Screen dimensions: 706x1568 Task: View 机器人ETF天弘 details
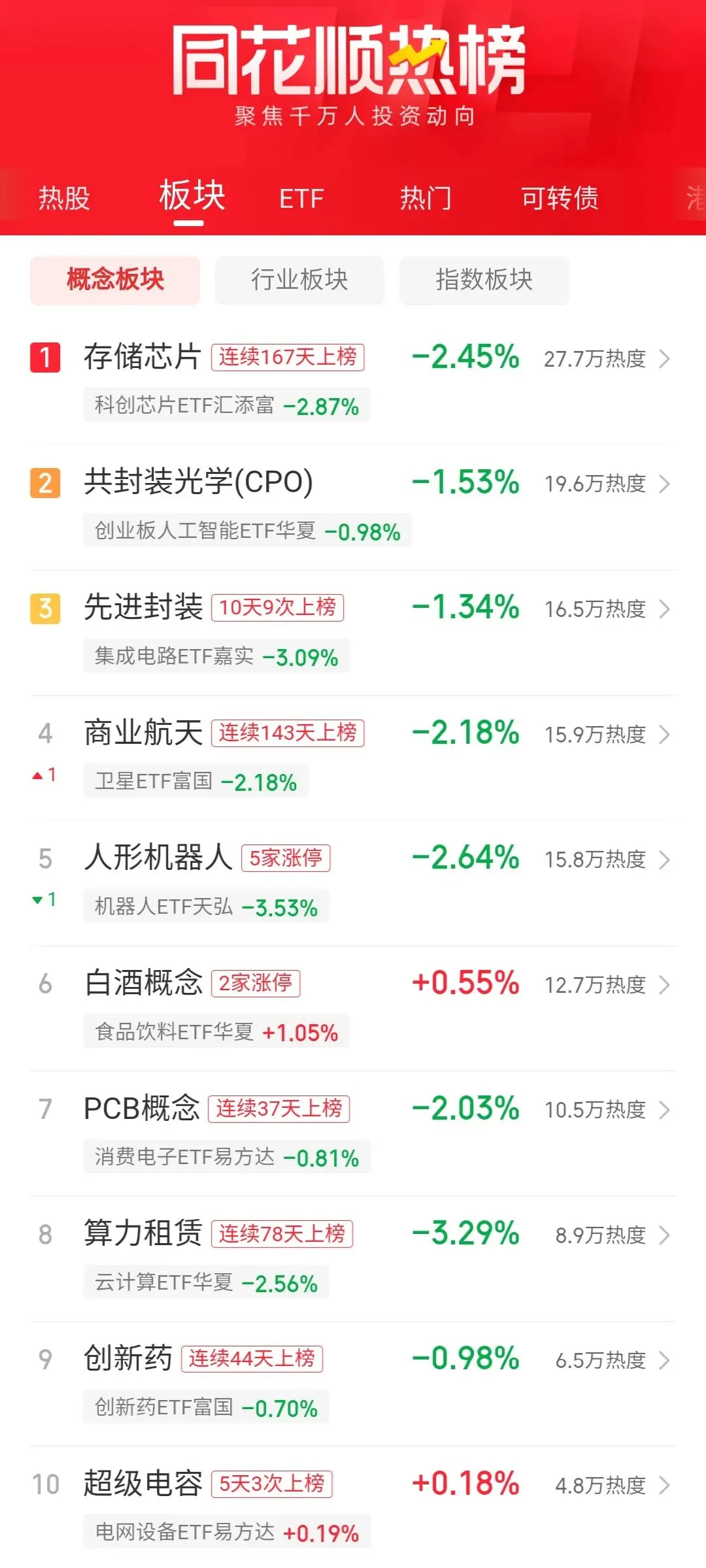[x=206, y=907]
